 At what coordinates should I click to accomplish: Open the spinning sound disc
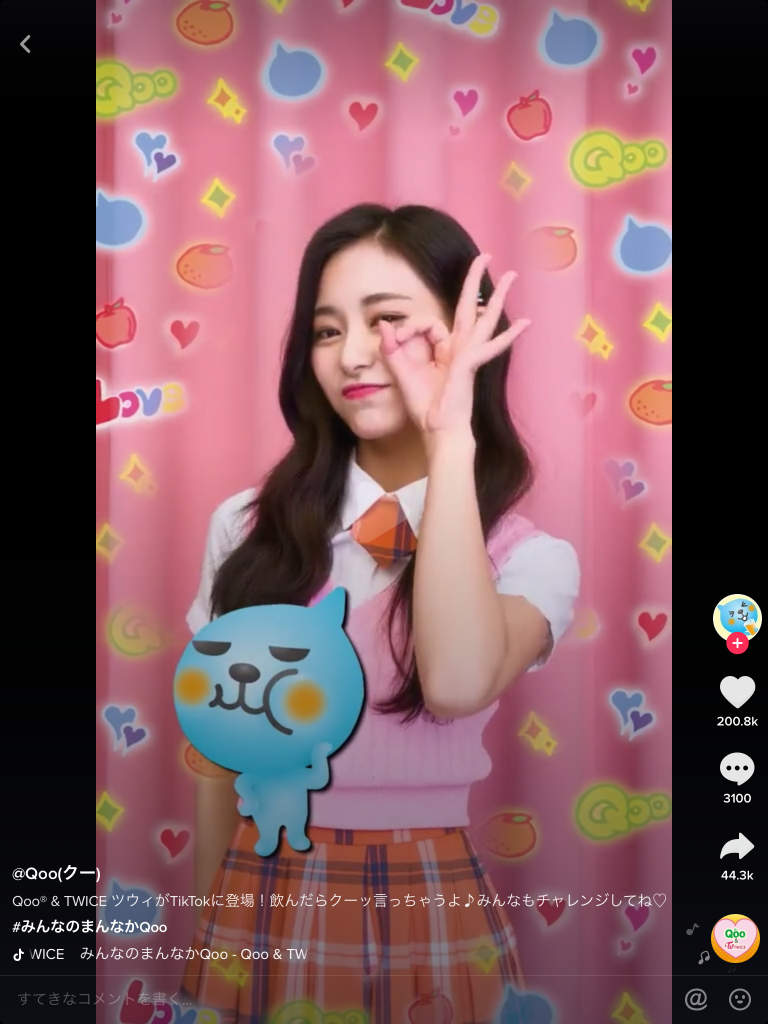pyautogui.click(x=735, y=938)
